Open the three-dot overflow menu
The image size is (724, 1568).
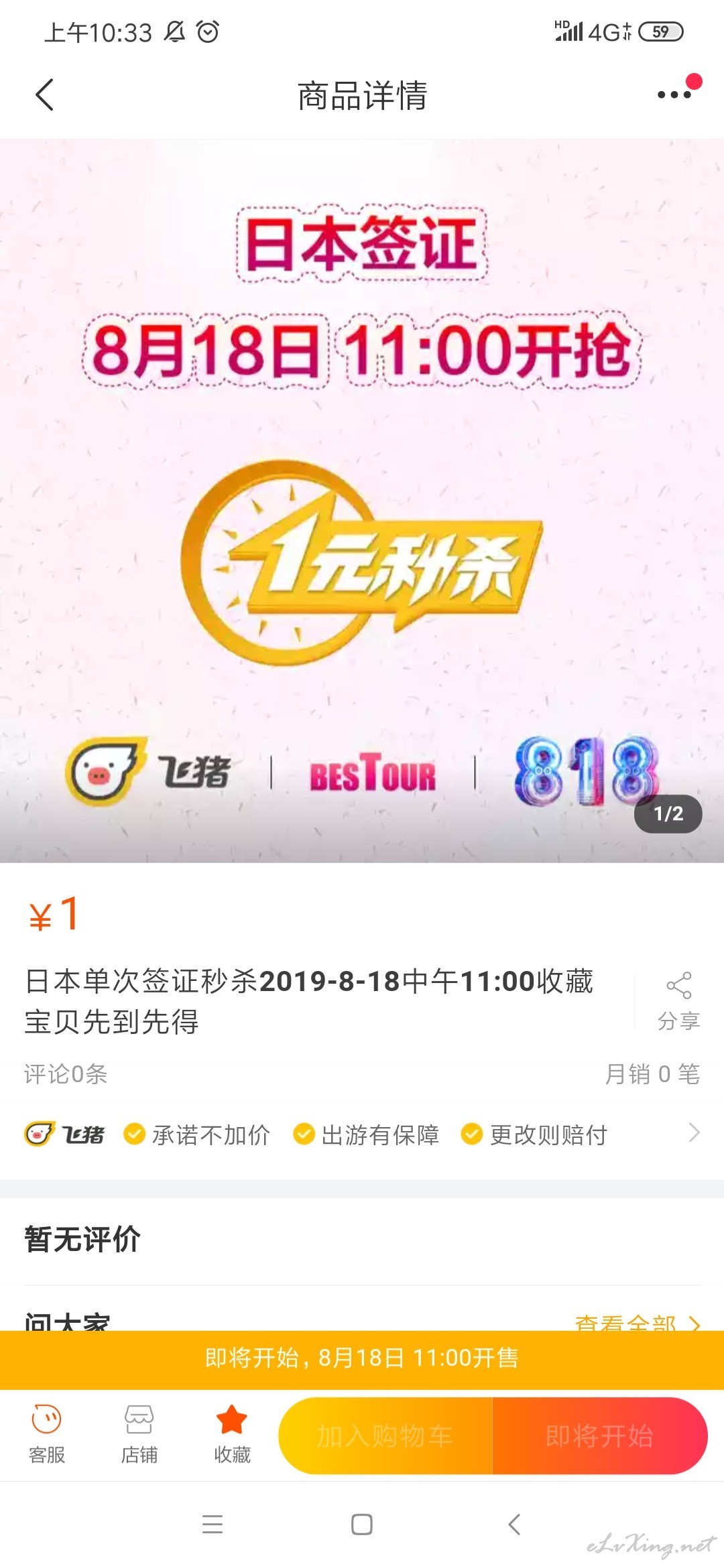coord(674,94)
